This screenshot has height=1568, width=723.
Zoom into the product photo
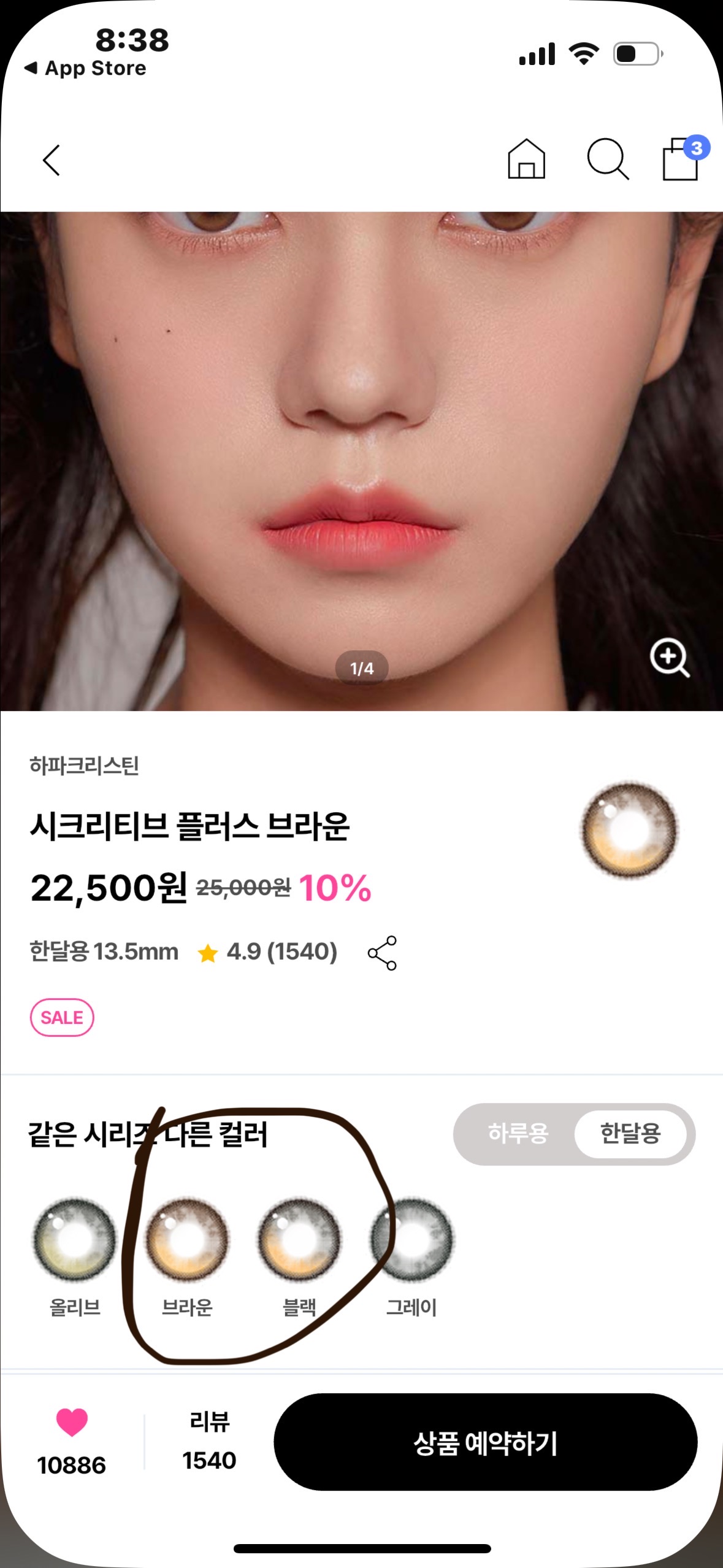[669, 658]
